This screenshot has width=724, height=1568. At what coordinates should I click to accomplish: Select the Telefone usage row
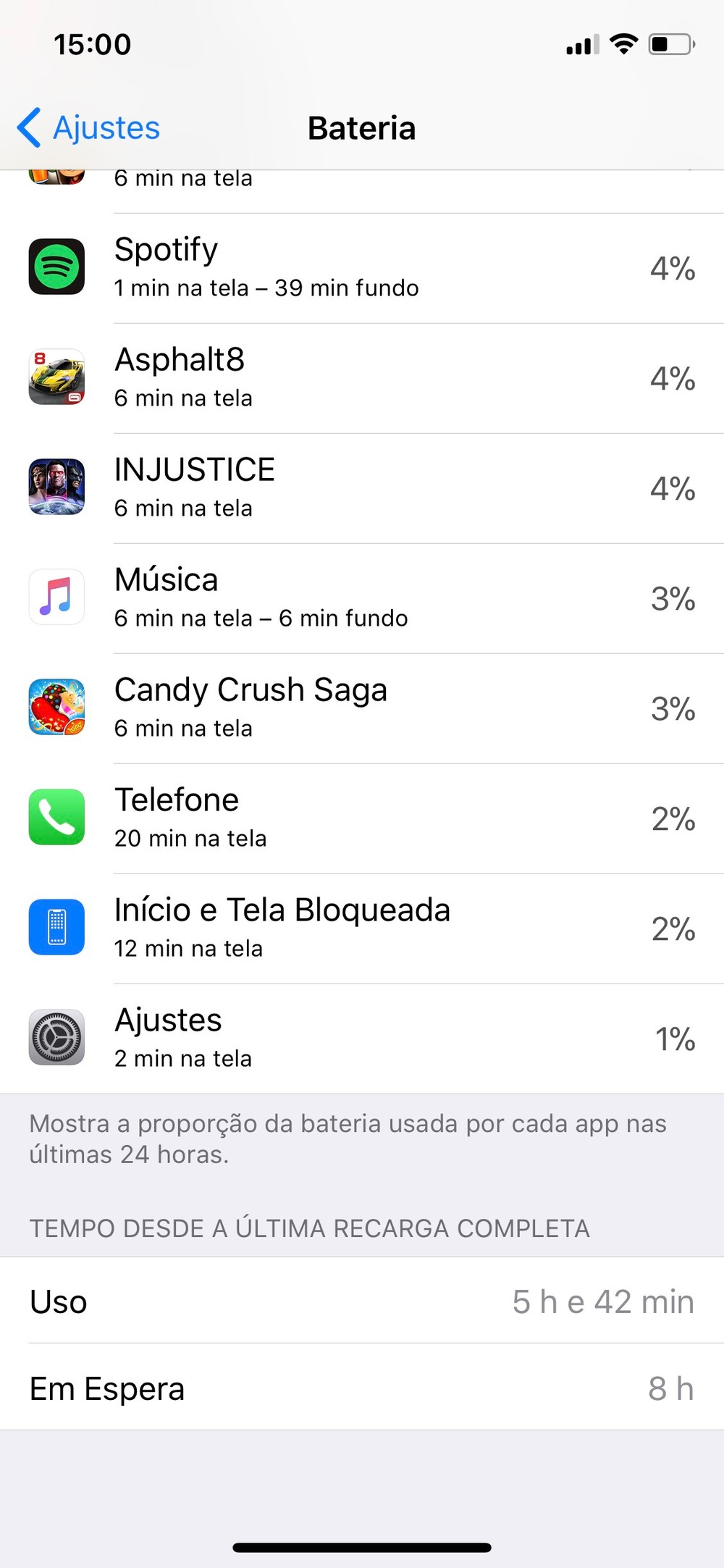[362, 818]
